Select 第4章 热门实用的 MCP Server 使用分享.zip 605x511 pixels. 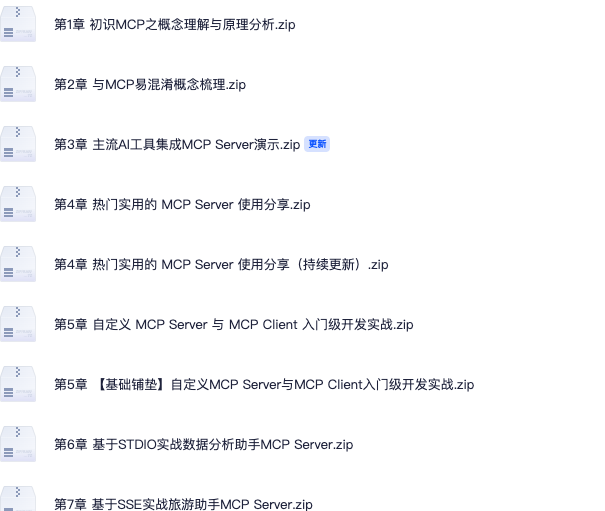(x=181, y=204)
